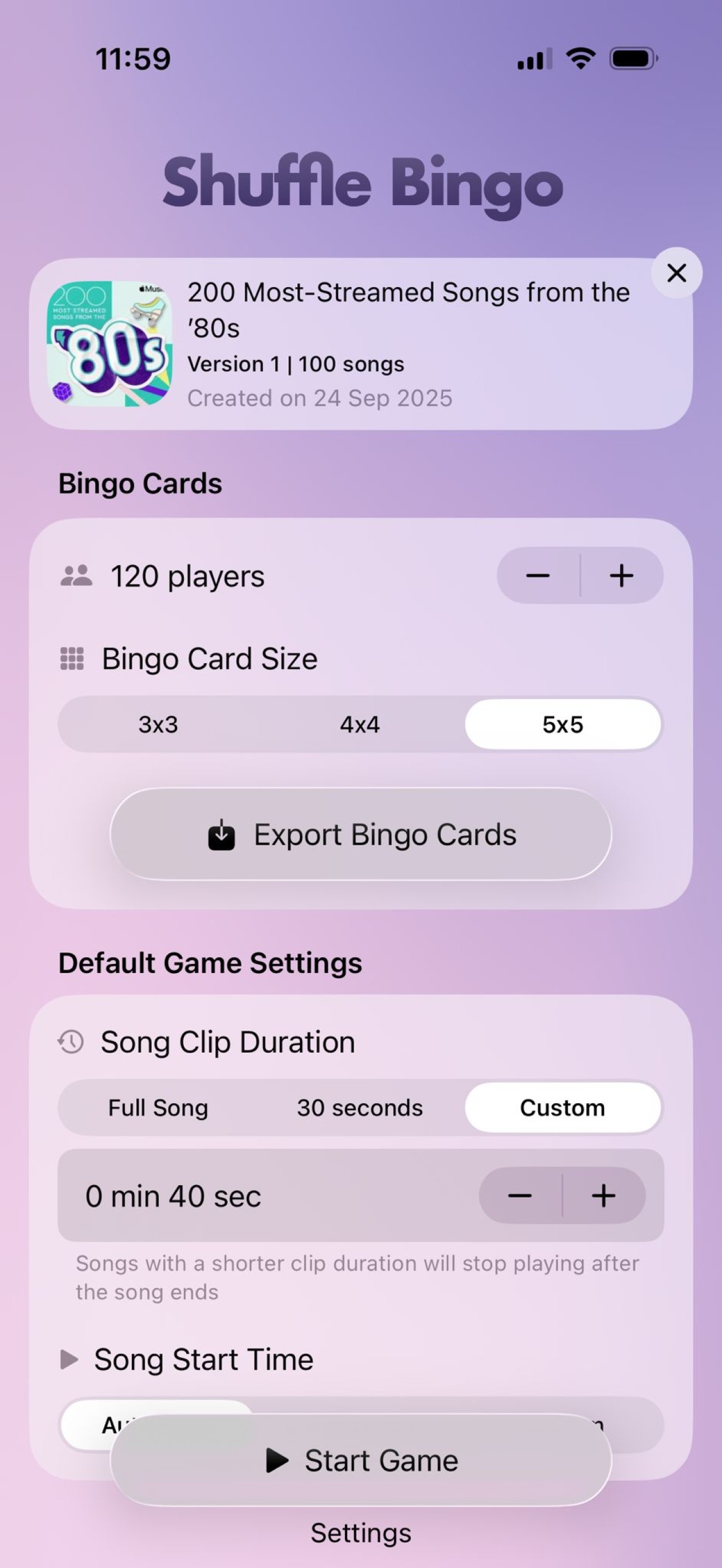Screen dimensions: 722x1568
Task: Increase the number of players
Action: (622, 575)
